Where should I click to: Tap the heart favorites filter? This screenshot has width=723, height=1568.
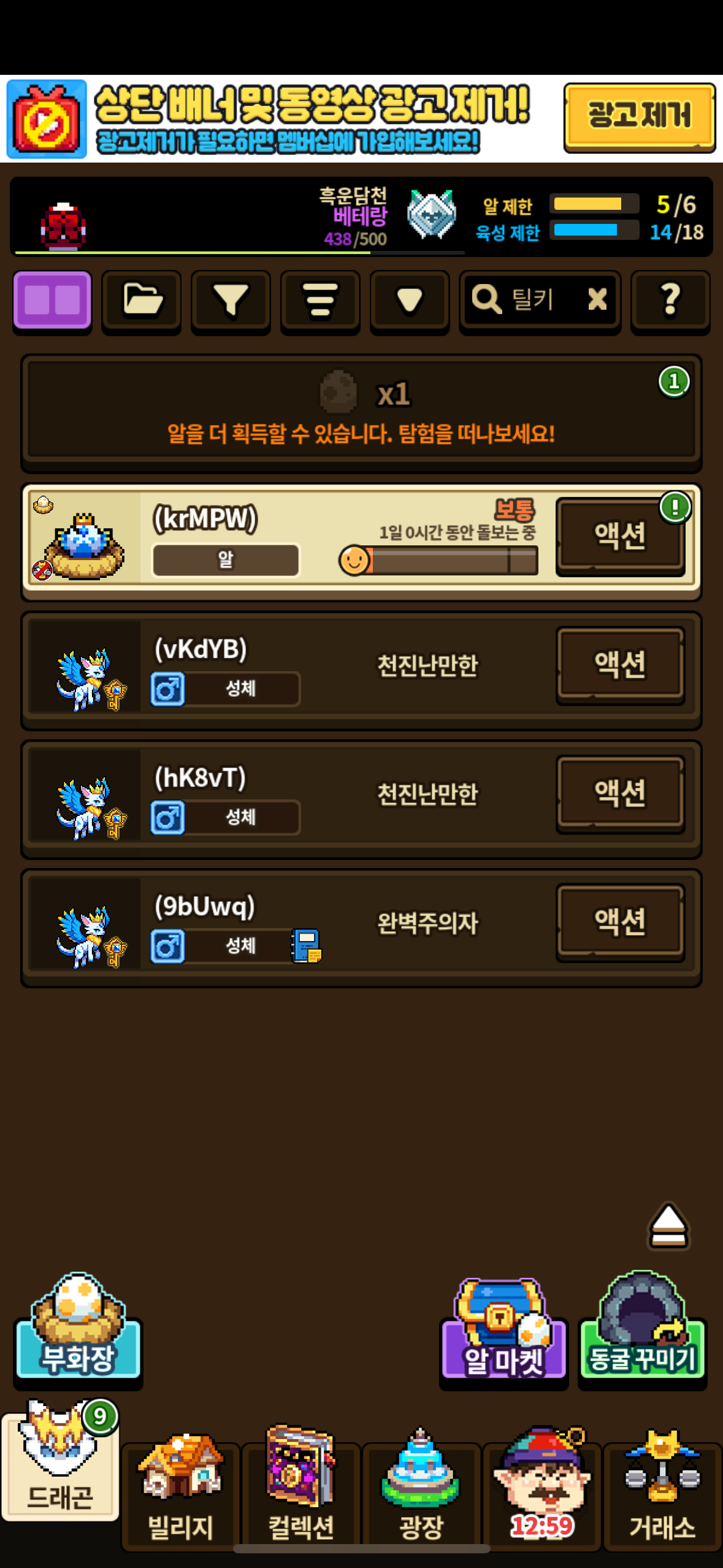coord(409,300)
